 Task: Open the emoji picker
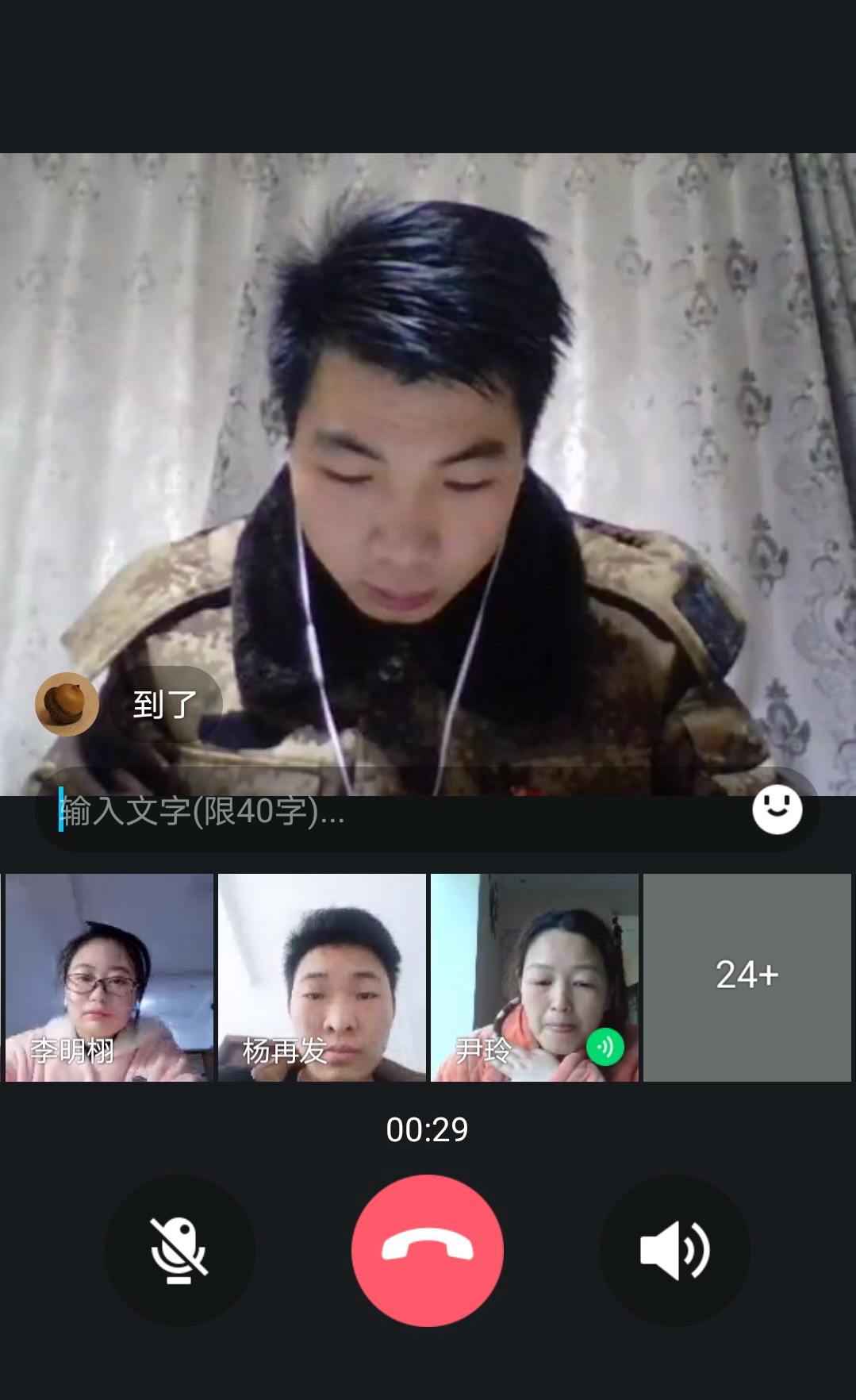click(777, 810)
